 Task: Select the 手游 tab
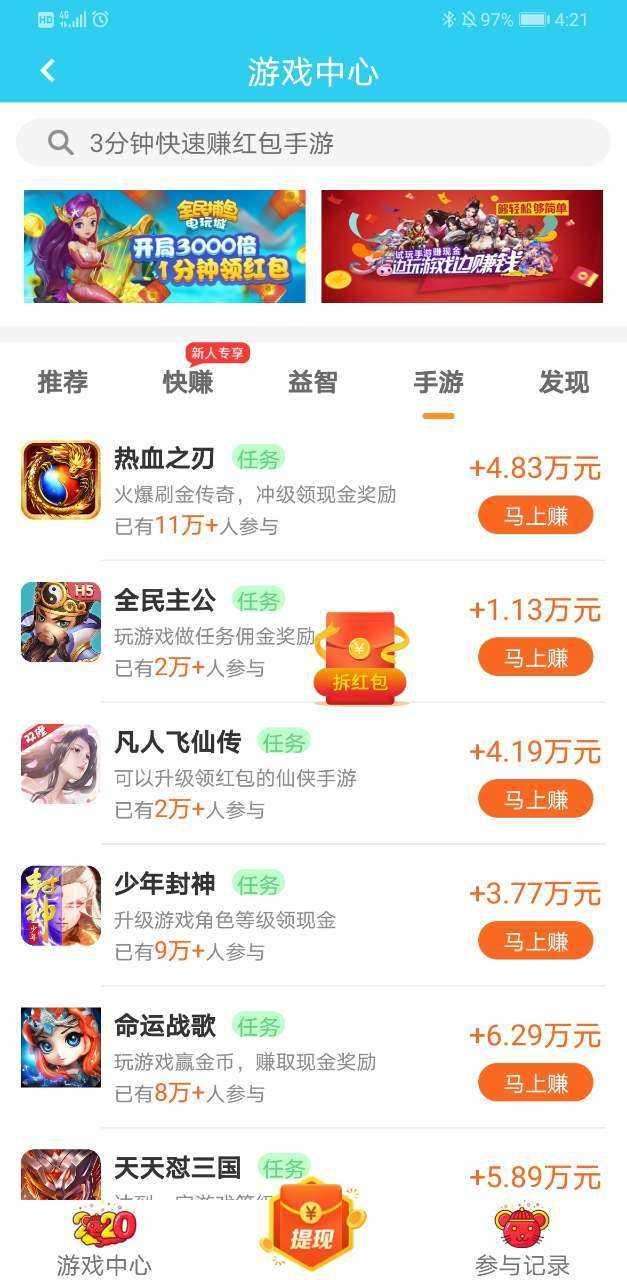(x=438, y=382)
